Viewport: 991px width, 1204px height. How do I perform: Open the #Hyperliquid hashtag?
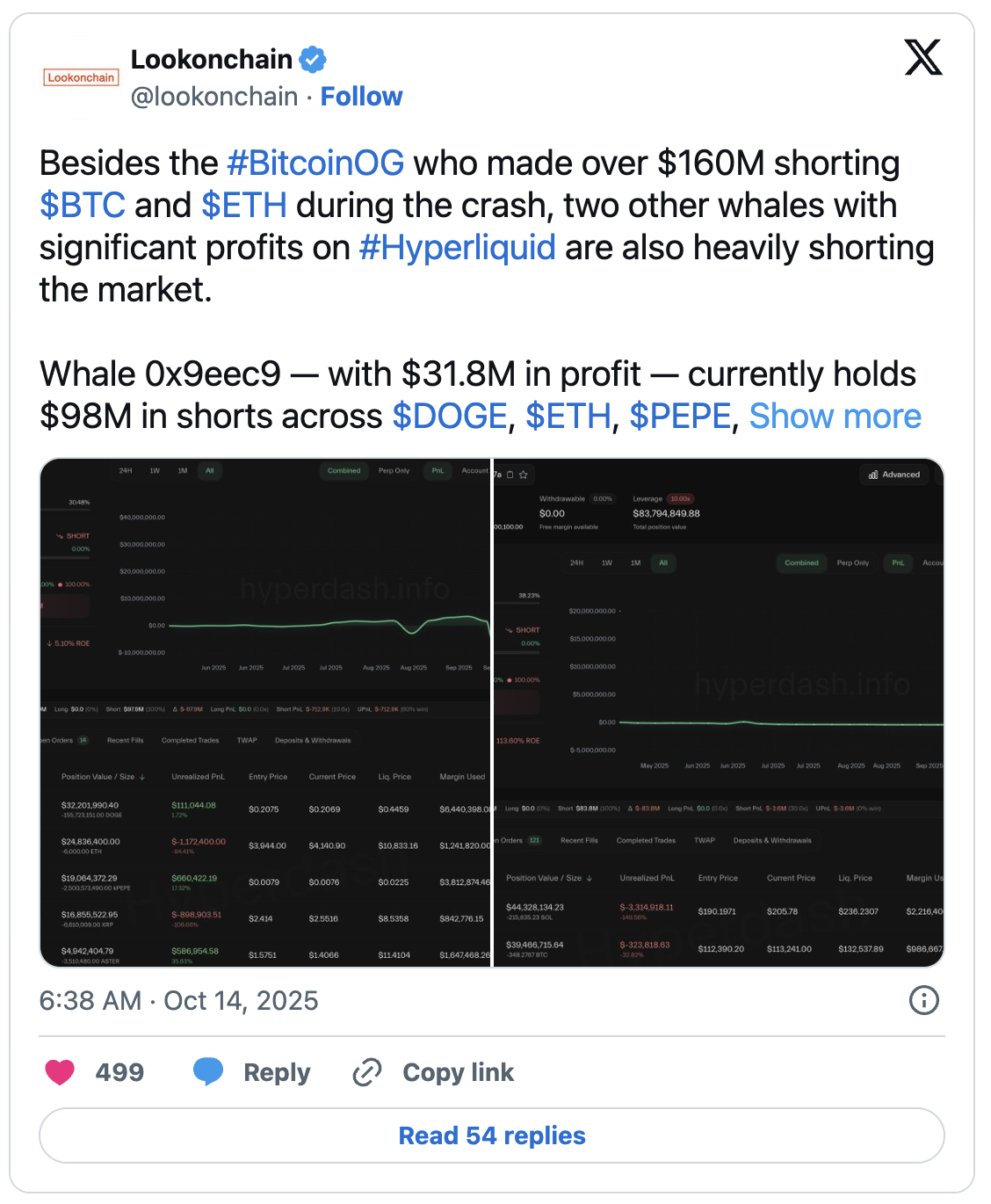457,248
